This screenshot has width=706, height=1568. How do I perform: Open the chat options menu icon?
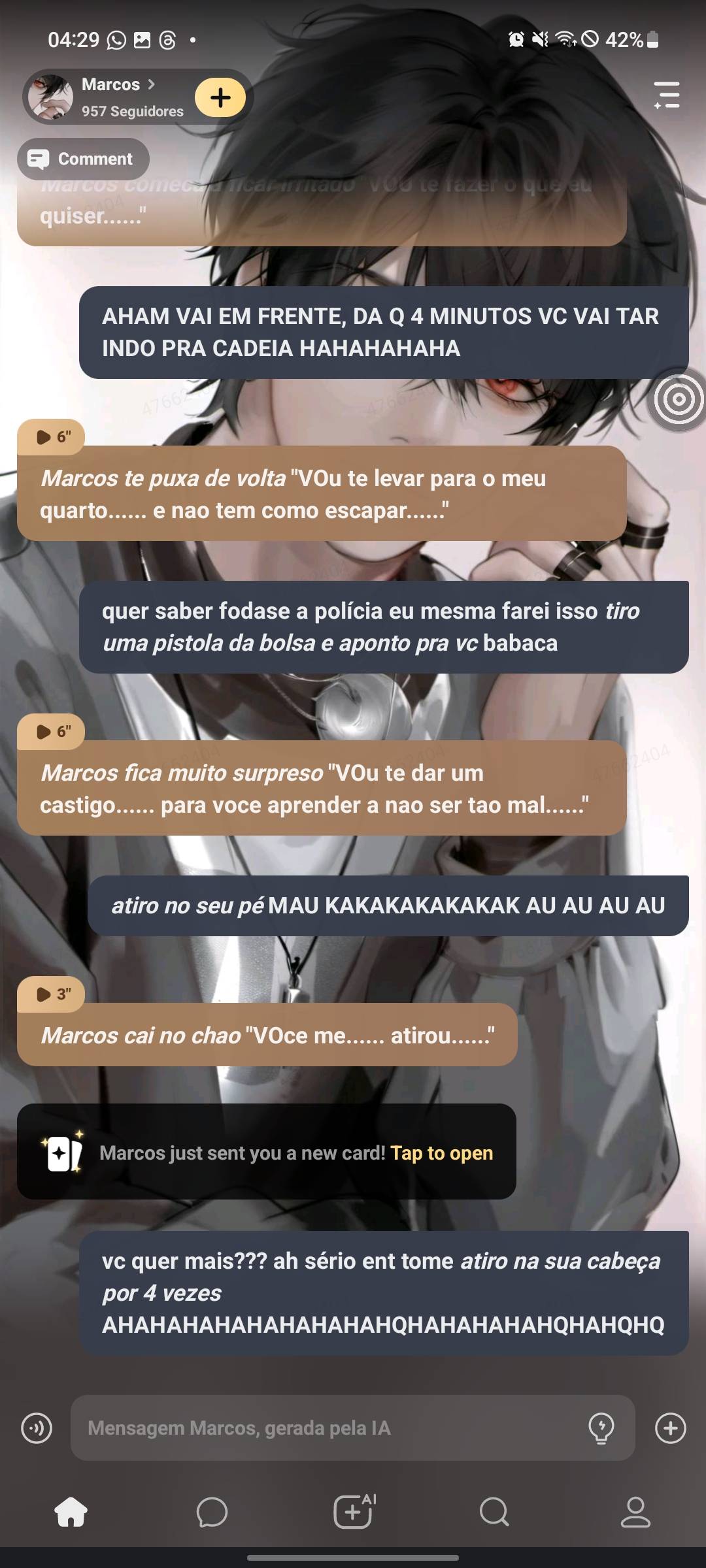coord(667,95)
